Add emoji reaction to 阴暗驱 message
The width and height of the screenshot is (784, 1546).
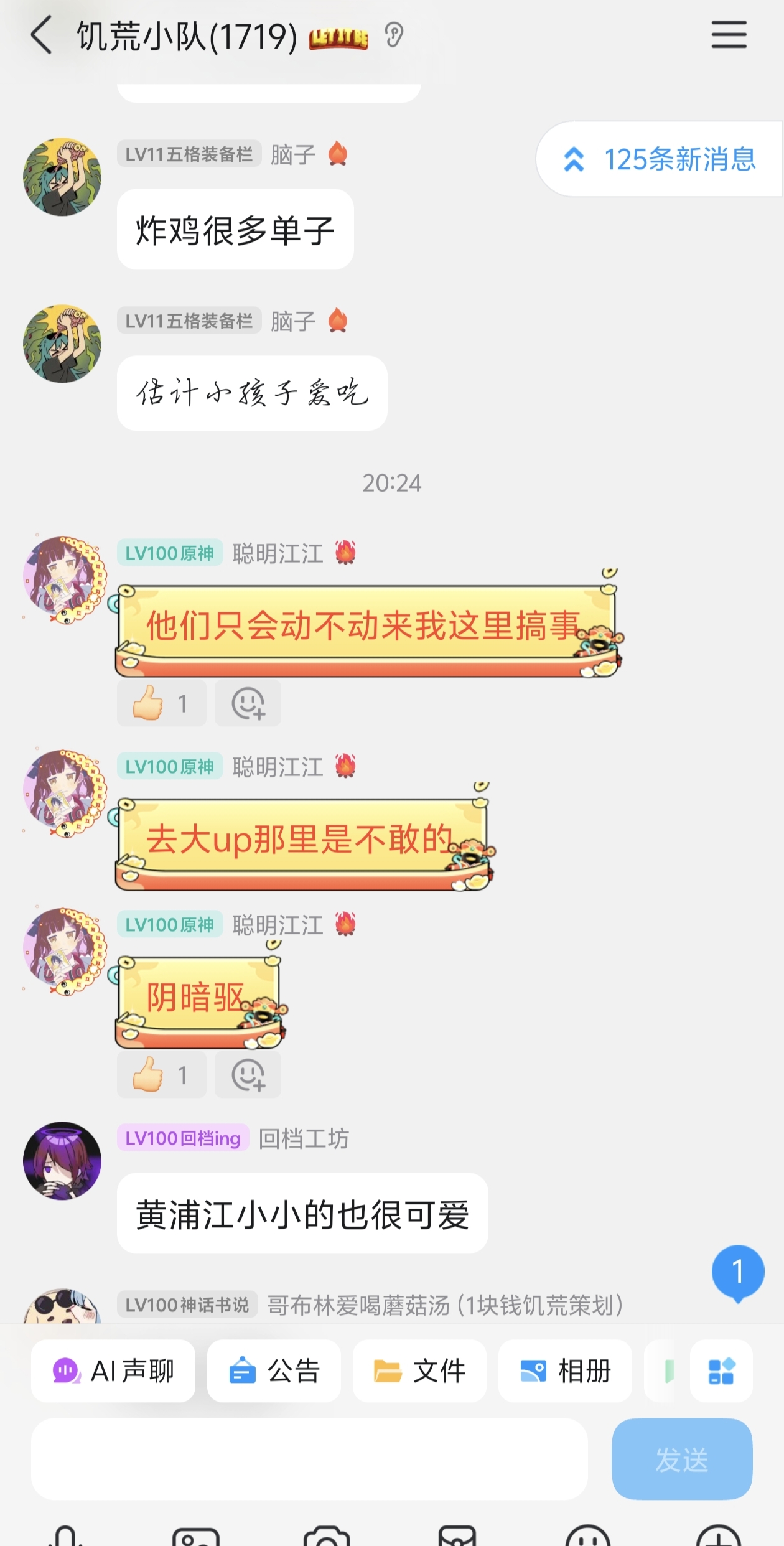248,1074
